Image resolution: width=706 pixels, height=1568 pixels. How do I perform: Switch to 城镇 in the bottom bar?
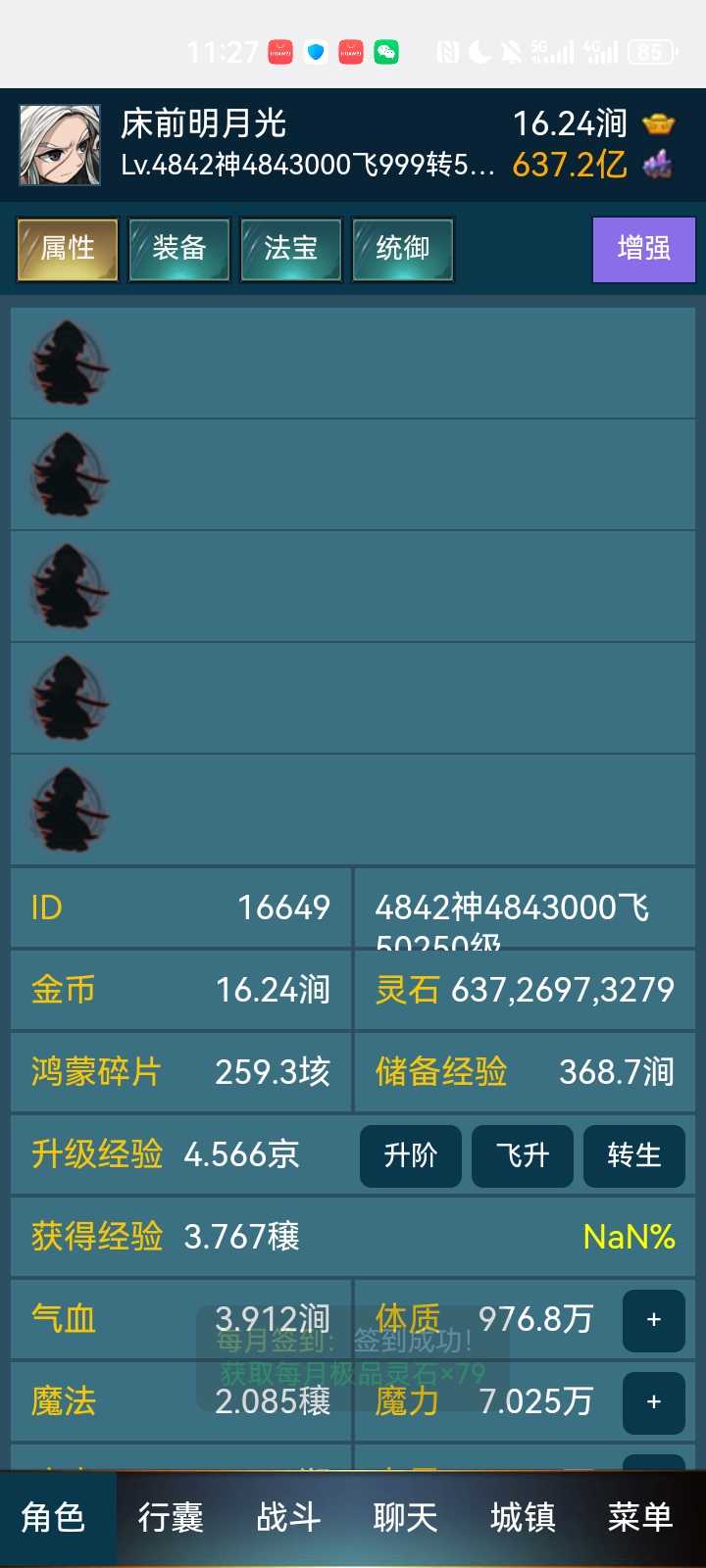point(523,1517)
